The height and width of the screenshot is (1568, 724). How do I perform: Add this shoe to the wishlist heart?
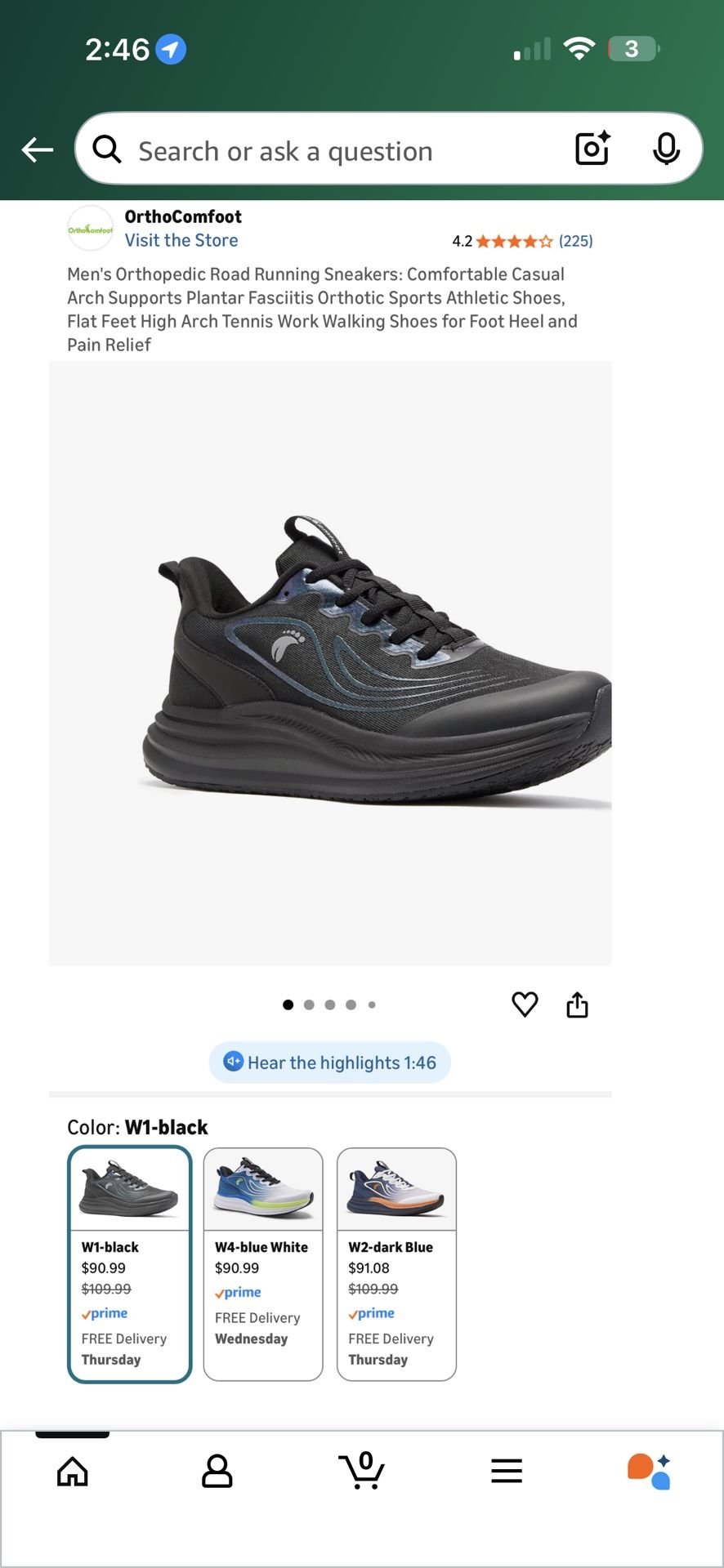pos(525,1004)
